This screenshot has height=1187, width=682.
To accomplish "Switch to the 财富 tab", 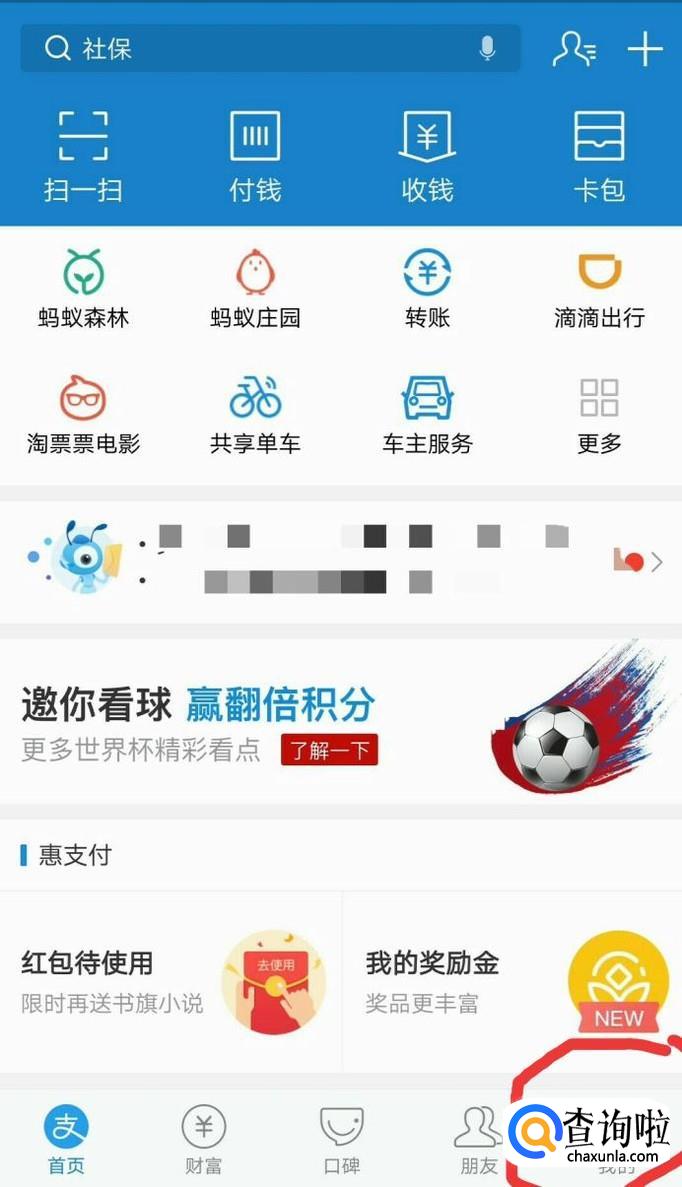I will click(203, 1140).
